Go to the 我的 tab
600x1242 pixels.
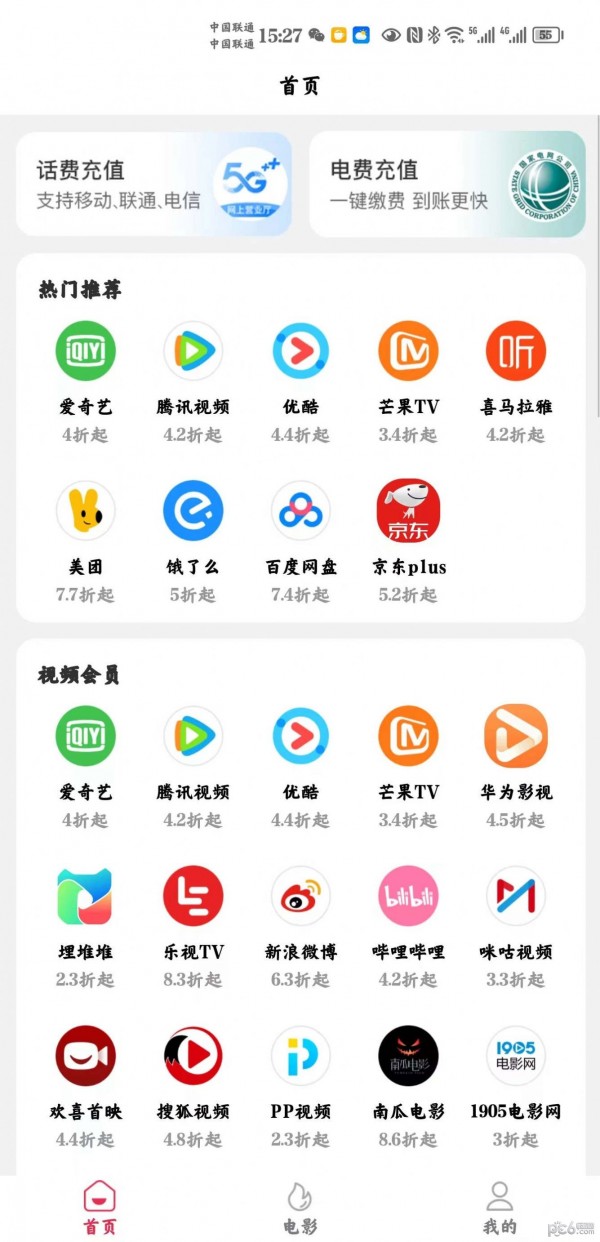pyautogui.click(x=499, y=1208)
